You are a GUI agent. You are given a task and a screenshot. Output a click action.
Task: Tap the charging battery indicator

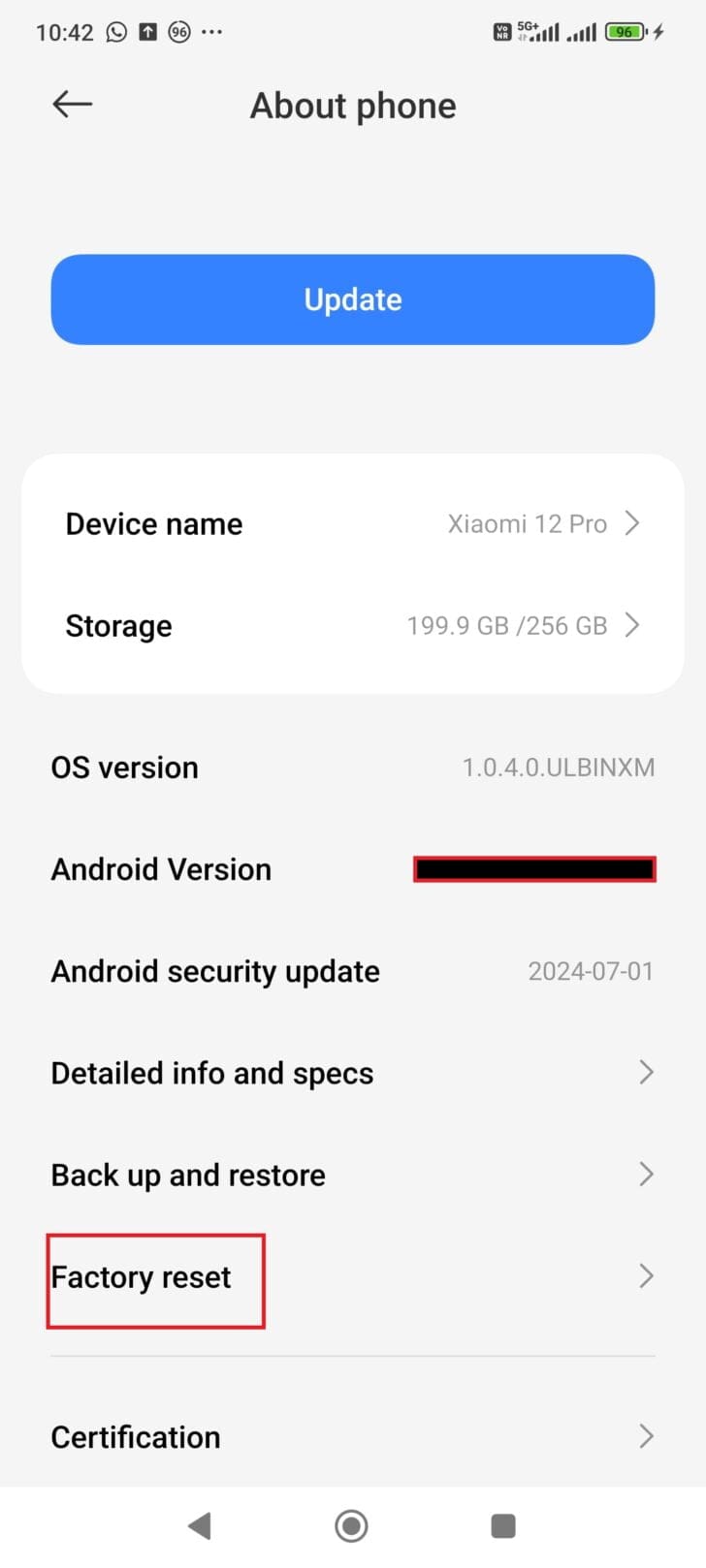pos(626,32)
